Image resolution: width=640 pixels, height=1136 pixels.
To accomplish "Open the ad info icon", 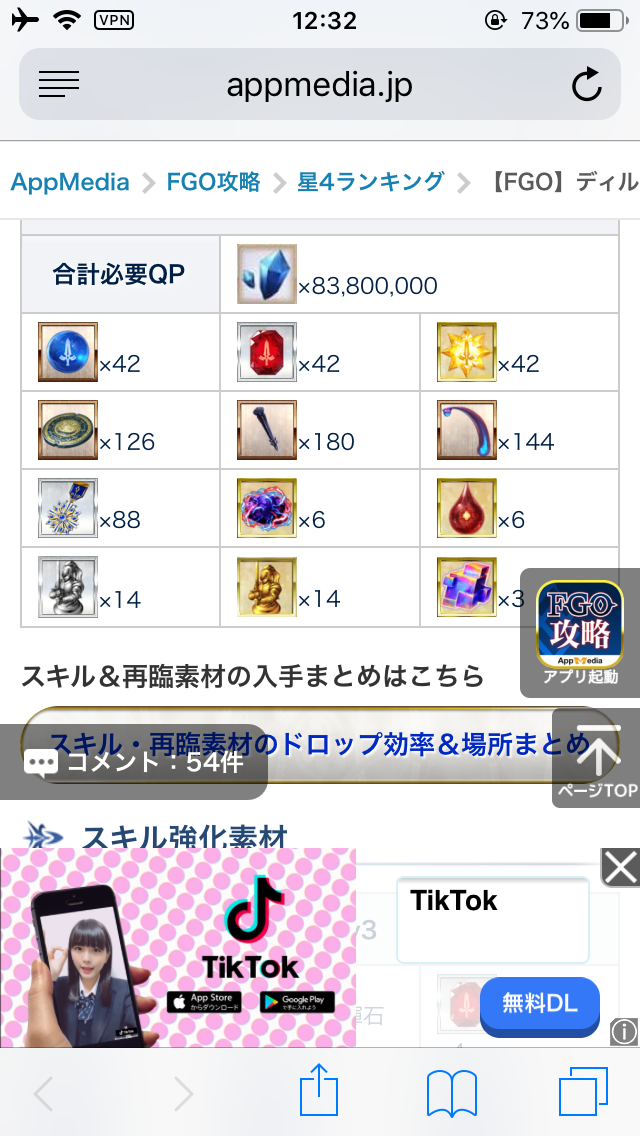I will pyautogui.click(x=624, y=1031).
